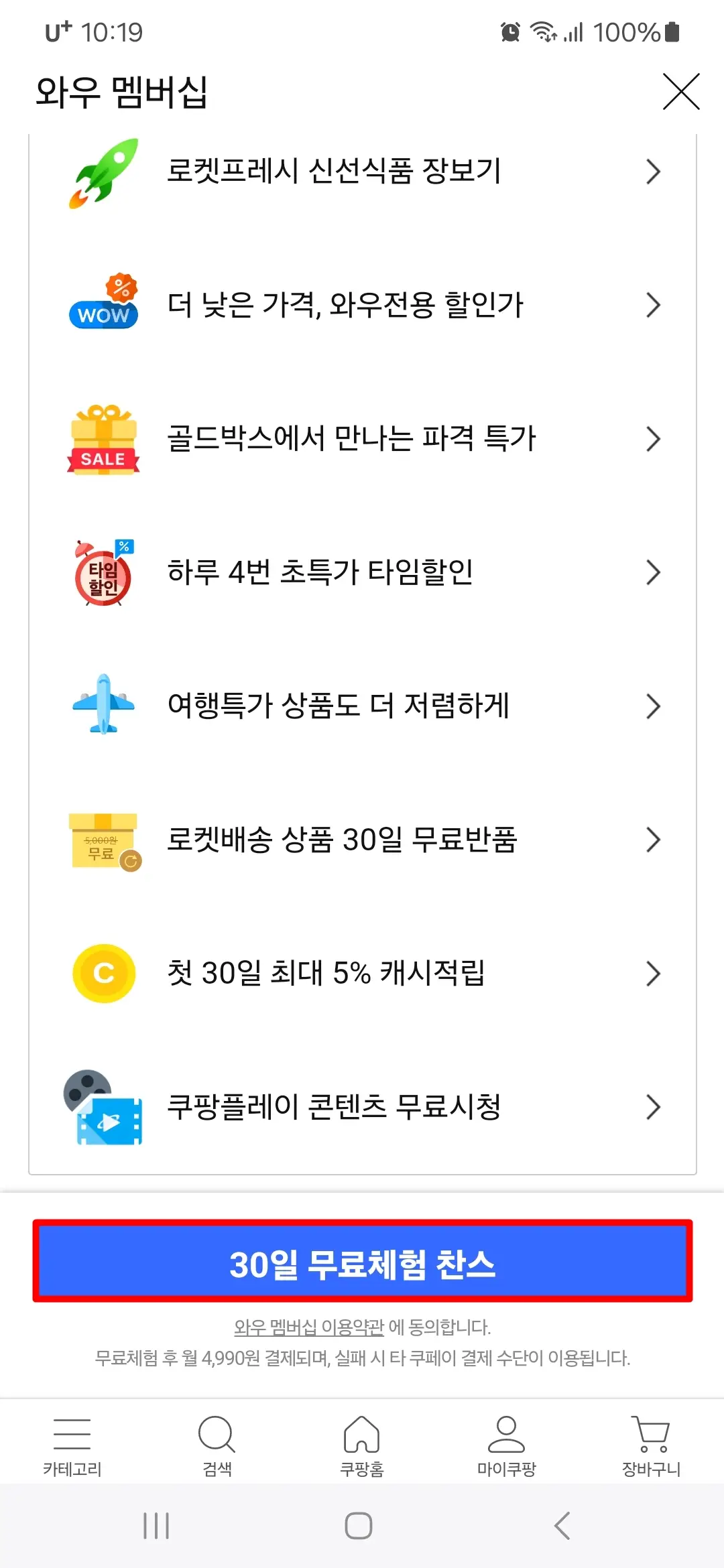Close the 와우 멤버십 page with the X
724x1568 pixels.
pyautogui.click(x=681, y=92)
